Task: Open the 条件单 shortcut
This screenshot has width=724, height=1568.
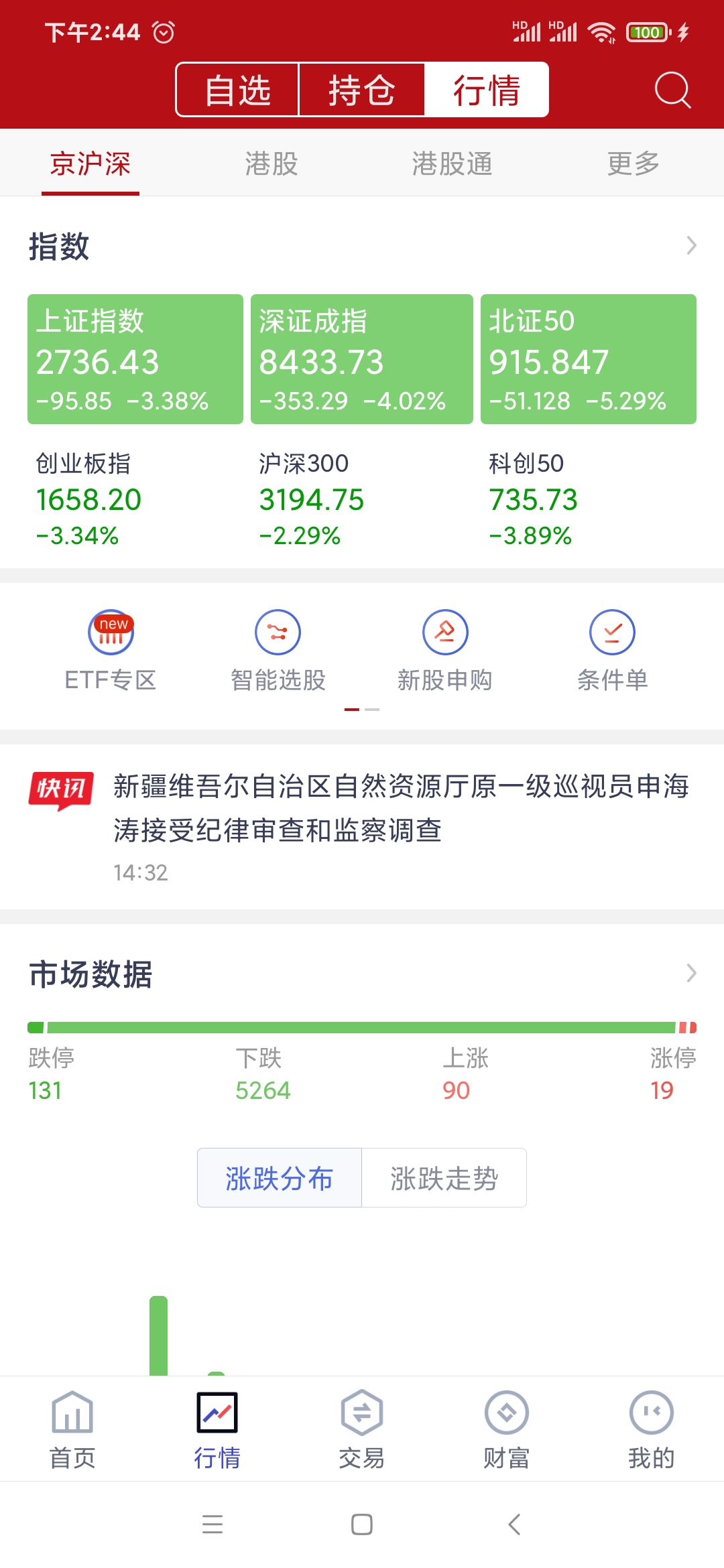Action: click(x=612, y=650)
